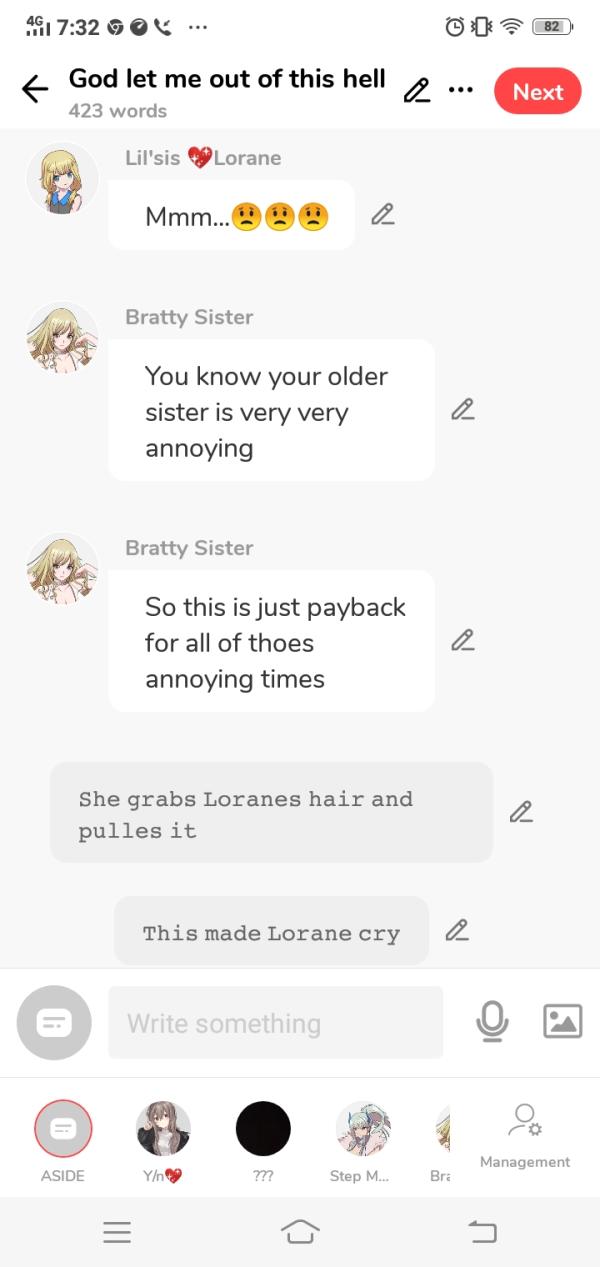Go to the system home screen

[300, 1232]
